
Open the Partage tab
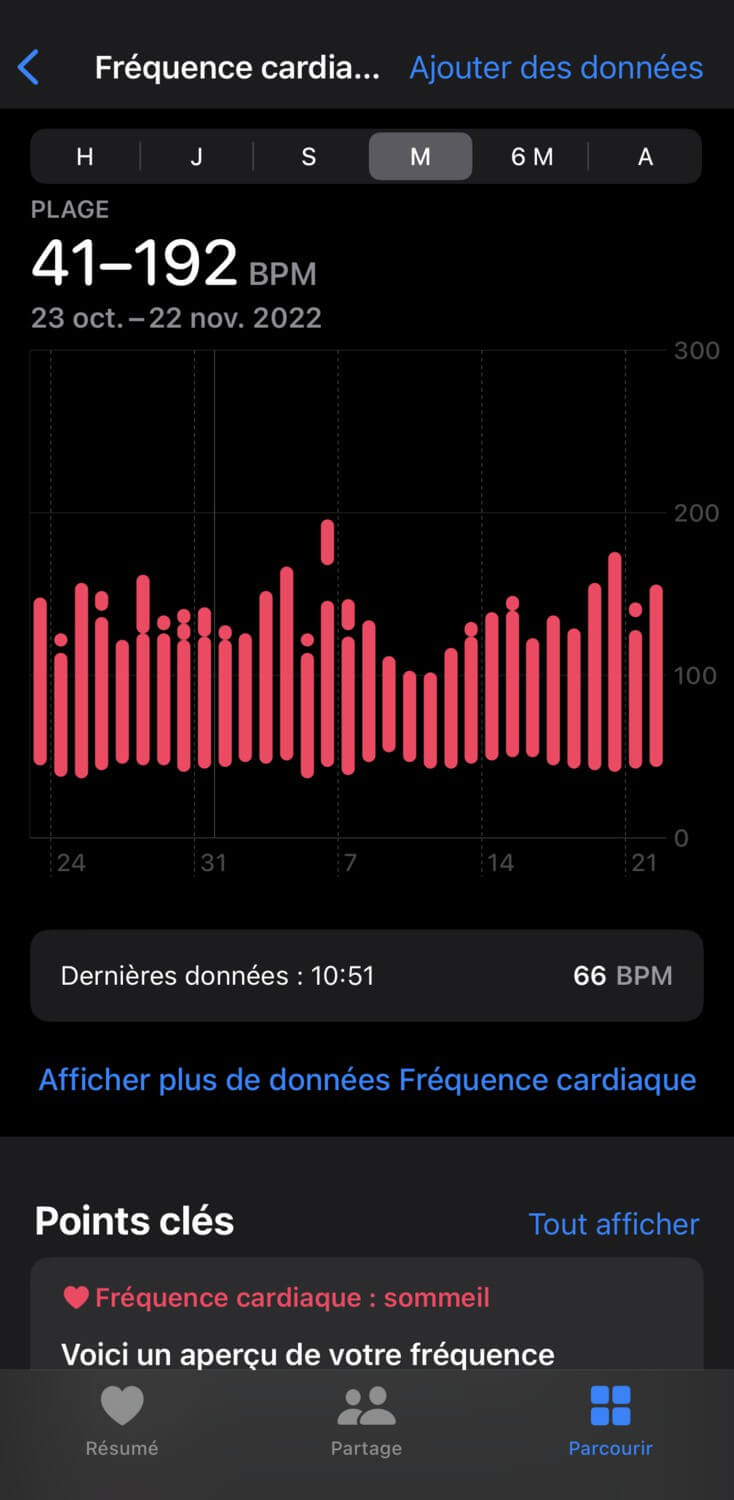(367, 1420)
